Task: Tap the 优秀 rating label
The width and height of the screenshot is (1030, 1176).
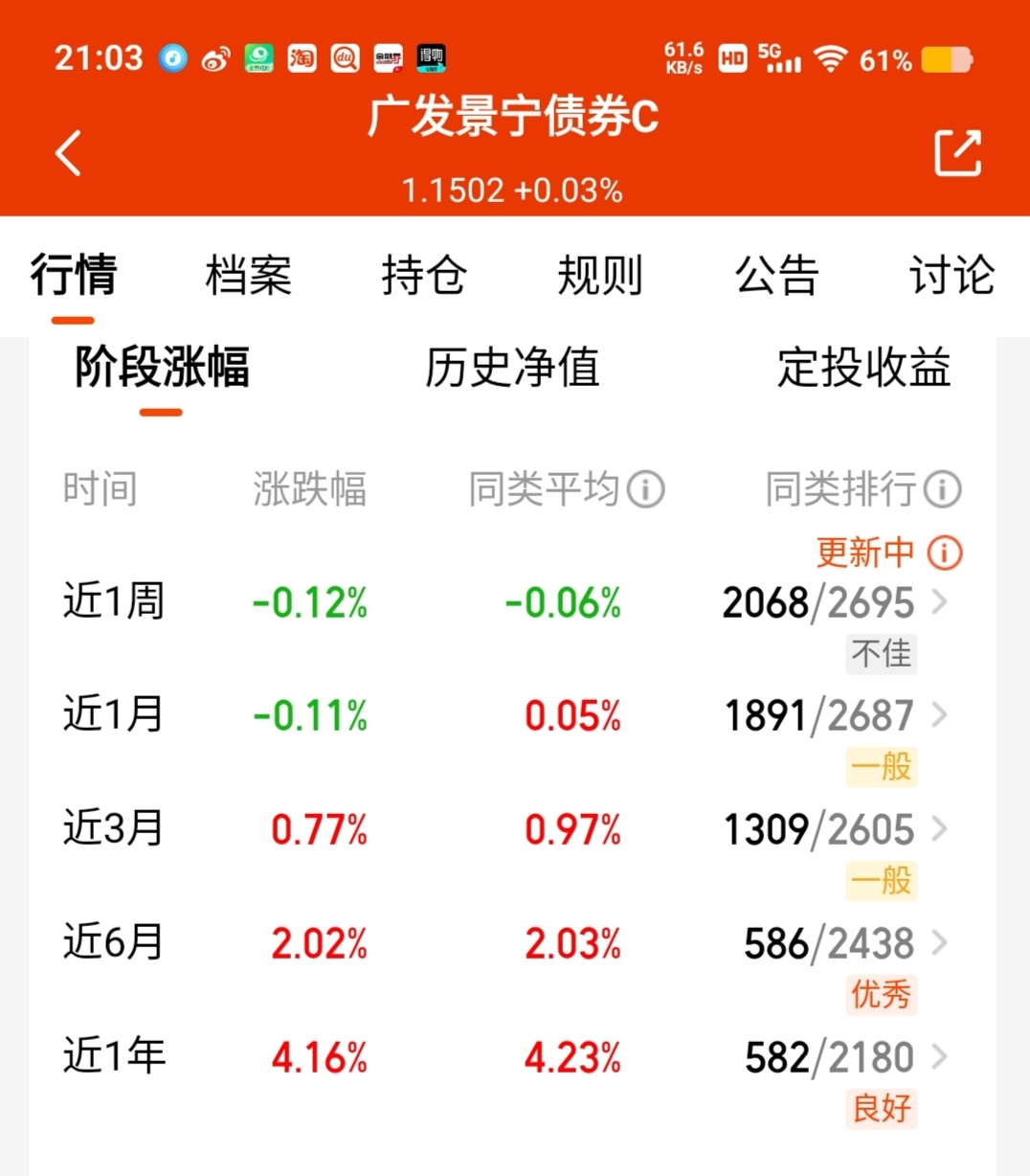Action: pos(881,996)
